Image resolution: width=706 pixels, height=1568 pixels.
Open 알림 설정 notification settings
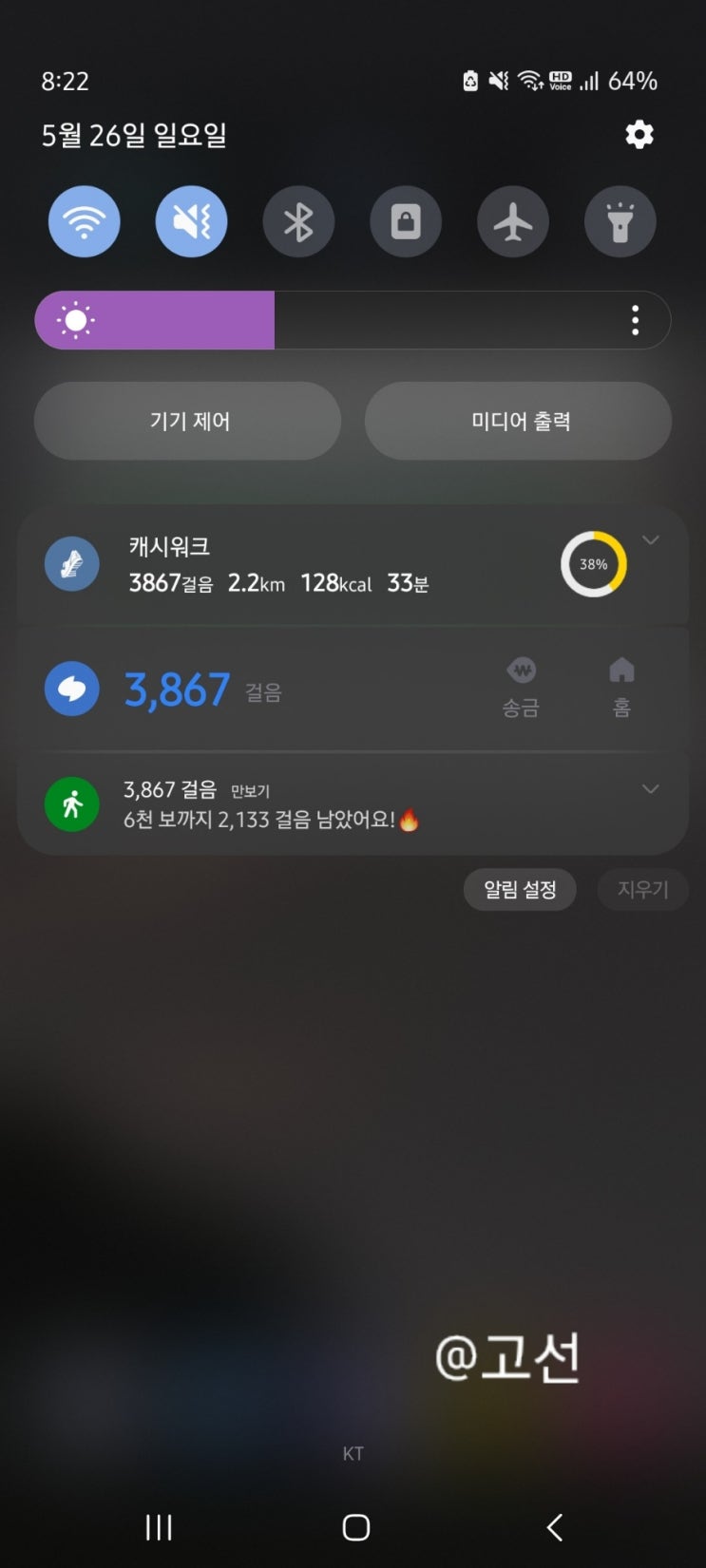pyautogui.click(x=520, y=890)
